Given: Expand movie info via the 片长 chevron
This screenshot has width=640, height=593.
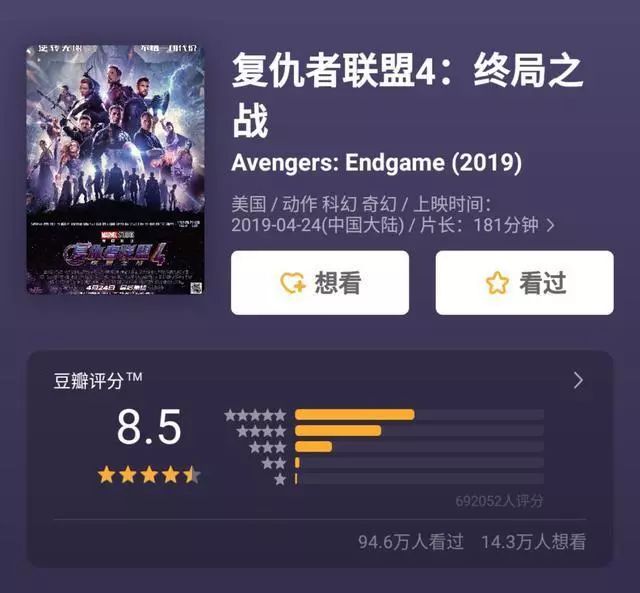Looking at the screenshot, I should [x=551, y=225].
